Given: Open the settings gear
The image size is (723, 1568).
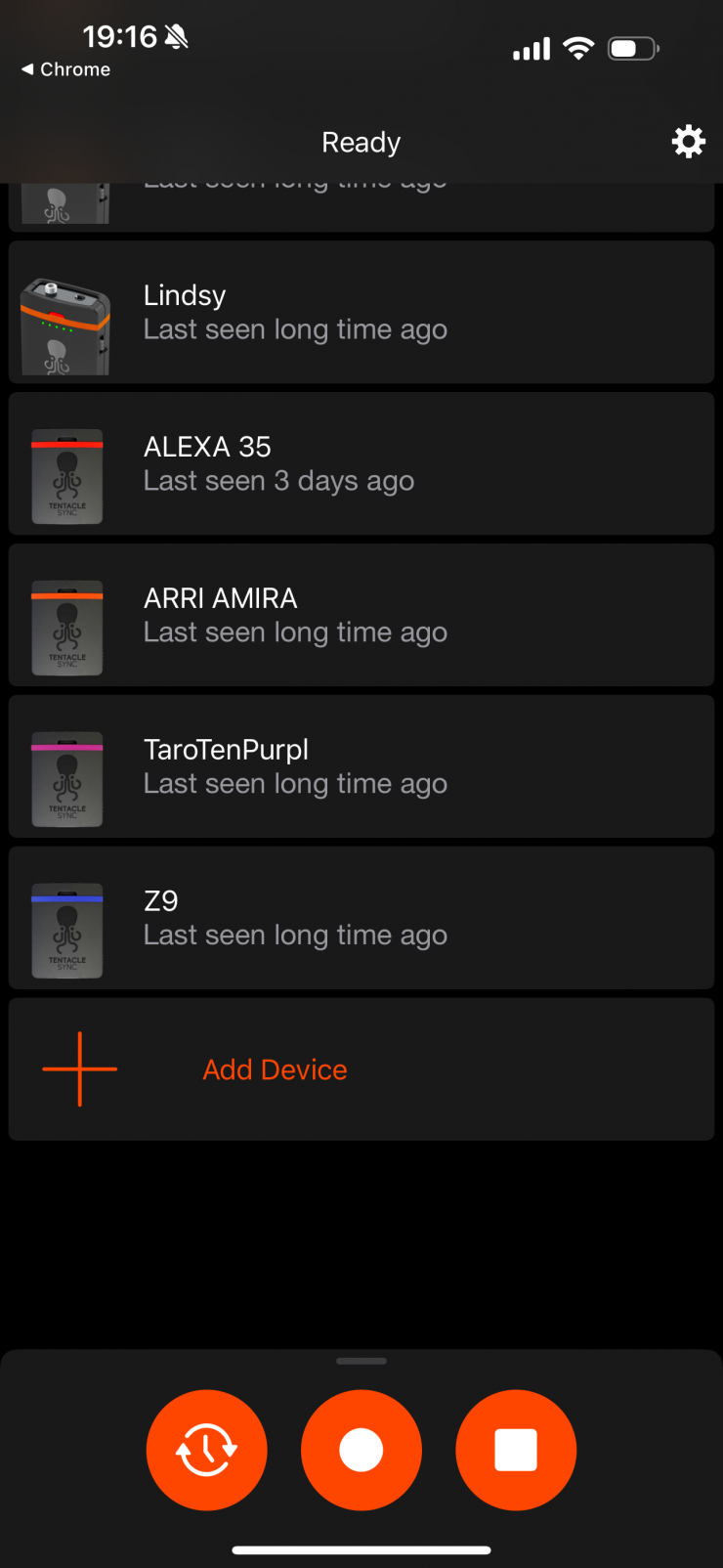Looking at the screenshot, I should [x=688, y=143].
